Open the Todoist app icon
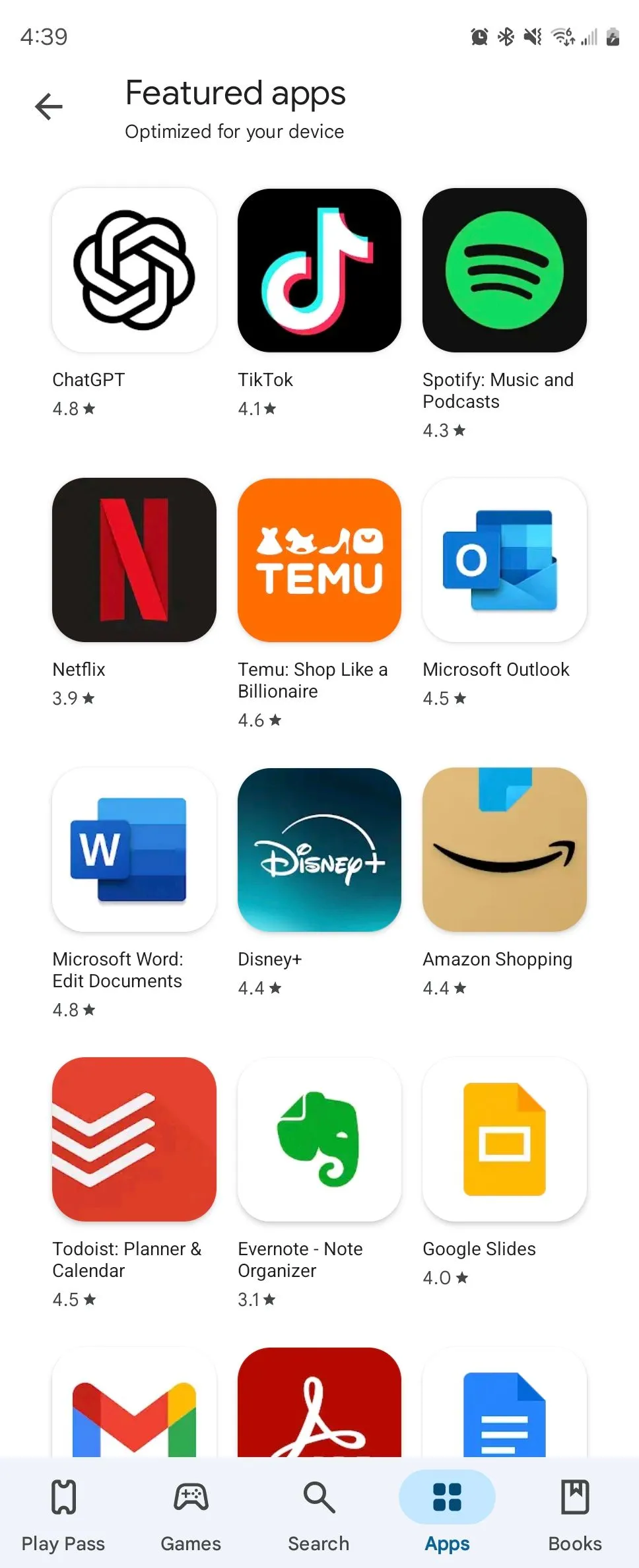Image resolution: width=639 pixels, height=1568 pixels. point(133,1141)
